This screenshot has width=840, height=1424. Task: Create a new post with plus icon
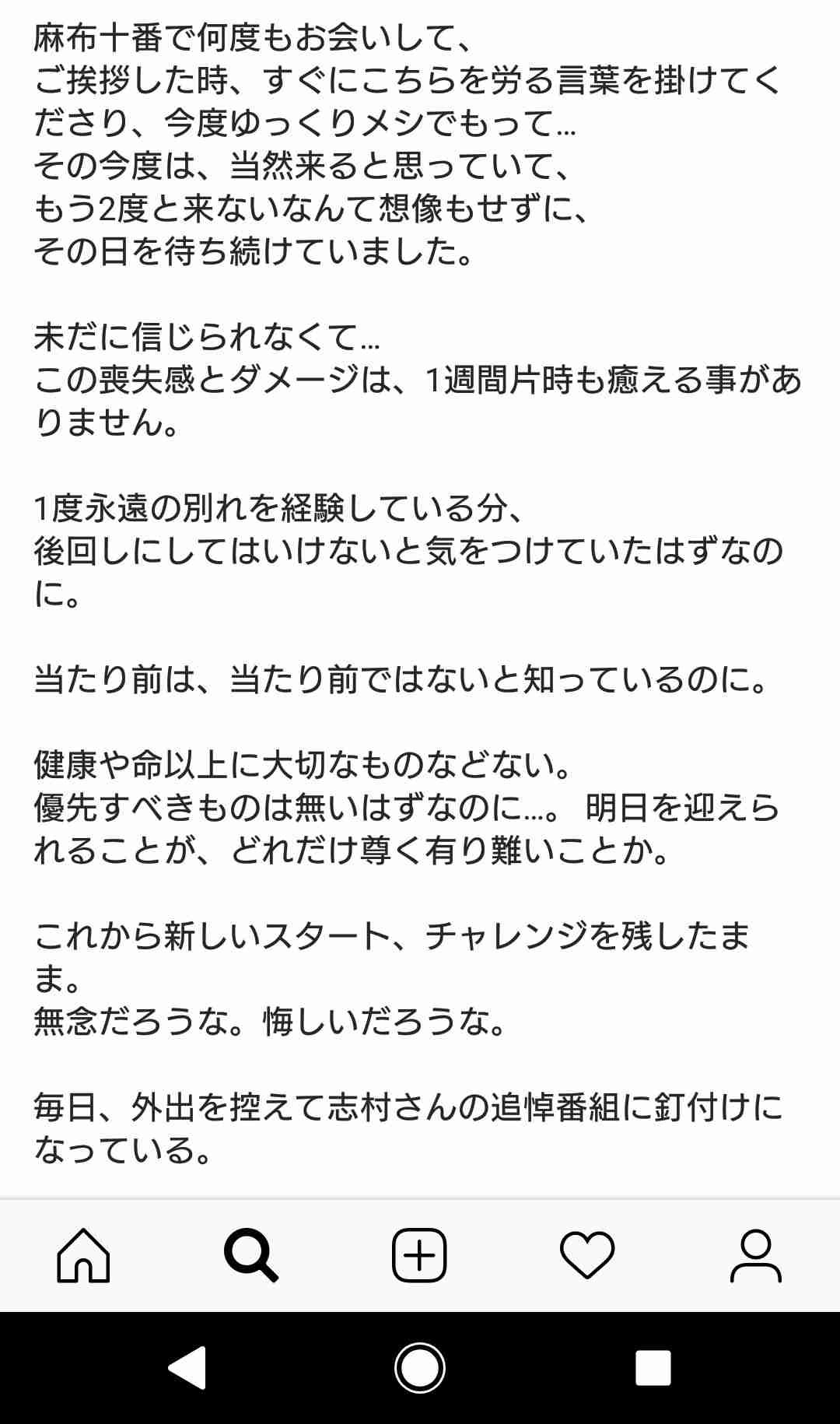[x=419, y=1255]
